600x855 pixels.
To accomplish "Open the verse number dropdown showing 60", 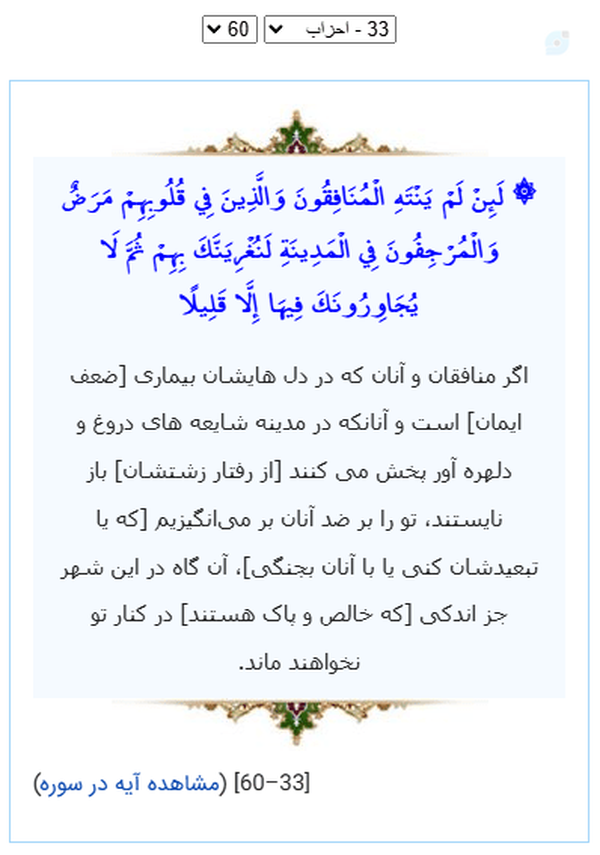I will (x=230, y=29).
